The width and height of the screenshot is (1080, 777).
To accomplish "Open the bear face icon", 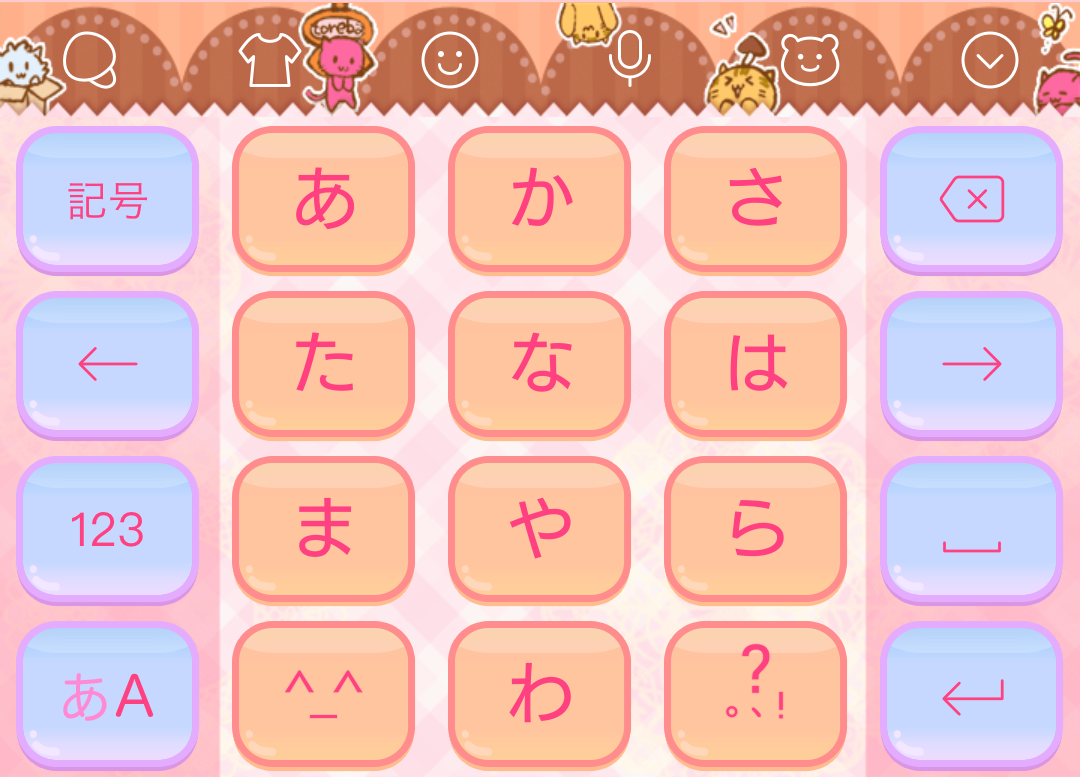I will click(x=809, y=60).
